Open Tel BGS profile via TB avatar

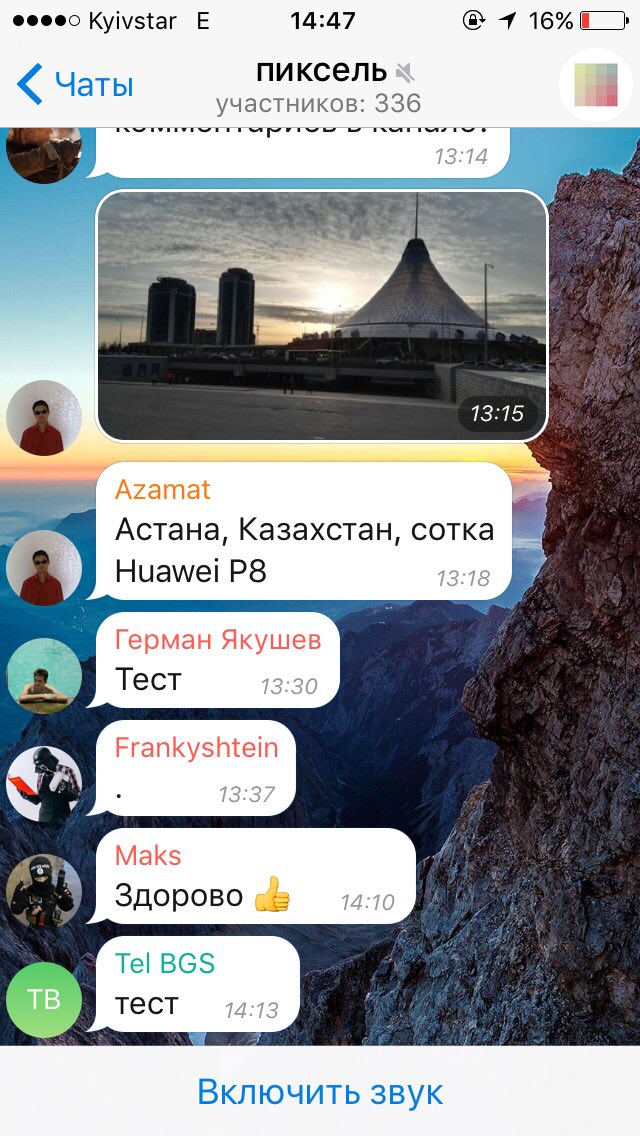click(x=44, y=999)
